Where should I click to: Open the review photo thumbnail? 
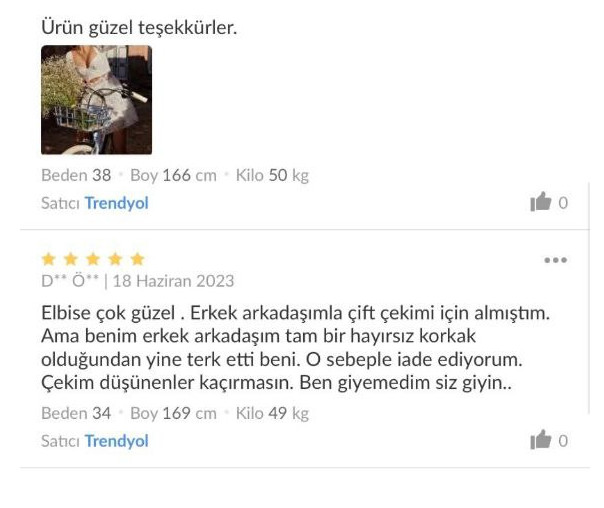[96, 100]
